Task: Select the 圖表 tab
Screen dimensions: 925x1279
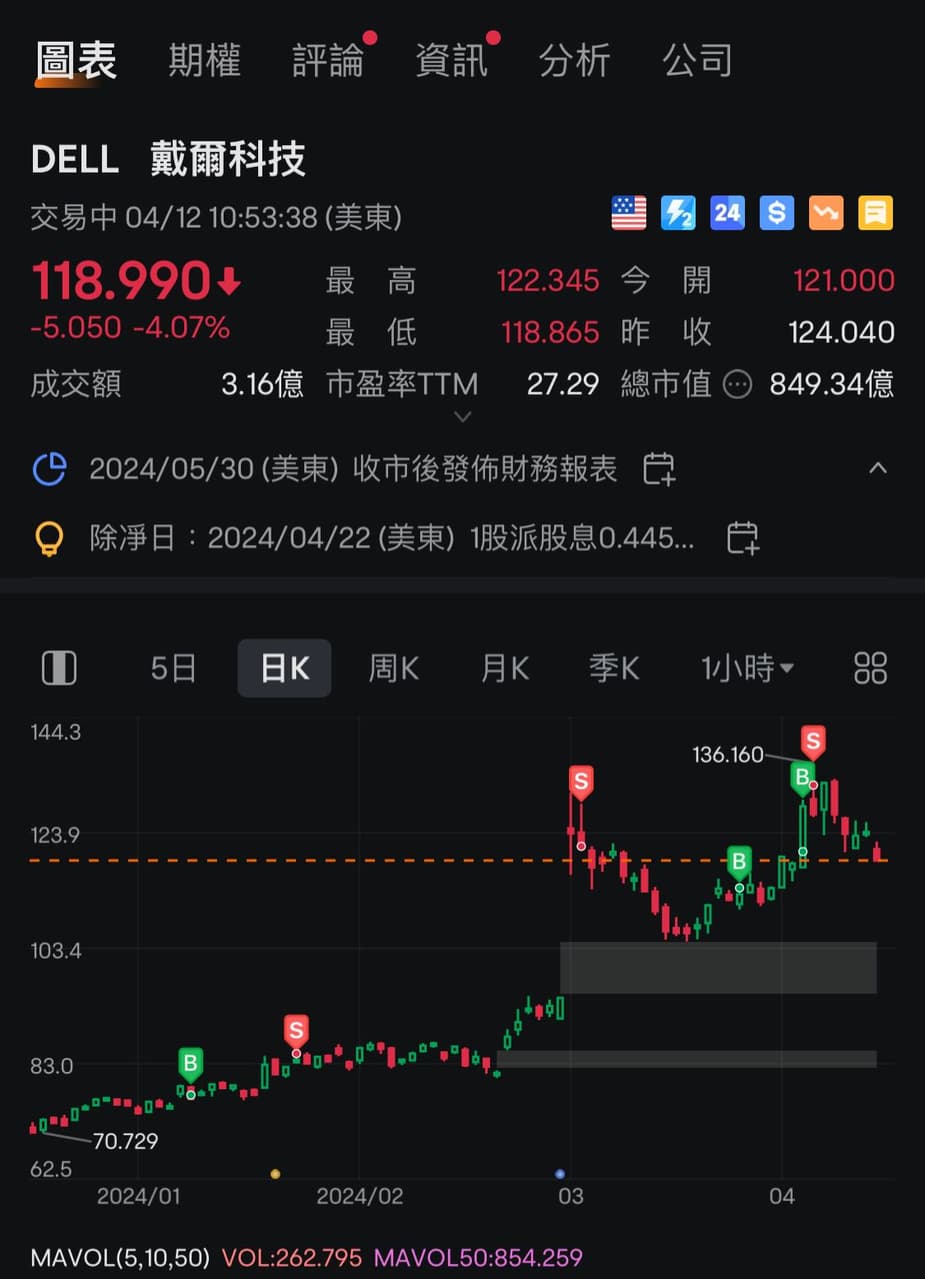Action: [77, 61]
